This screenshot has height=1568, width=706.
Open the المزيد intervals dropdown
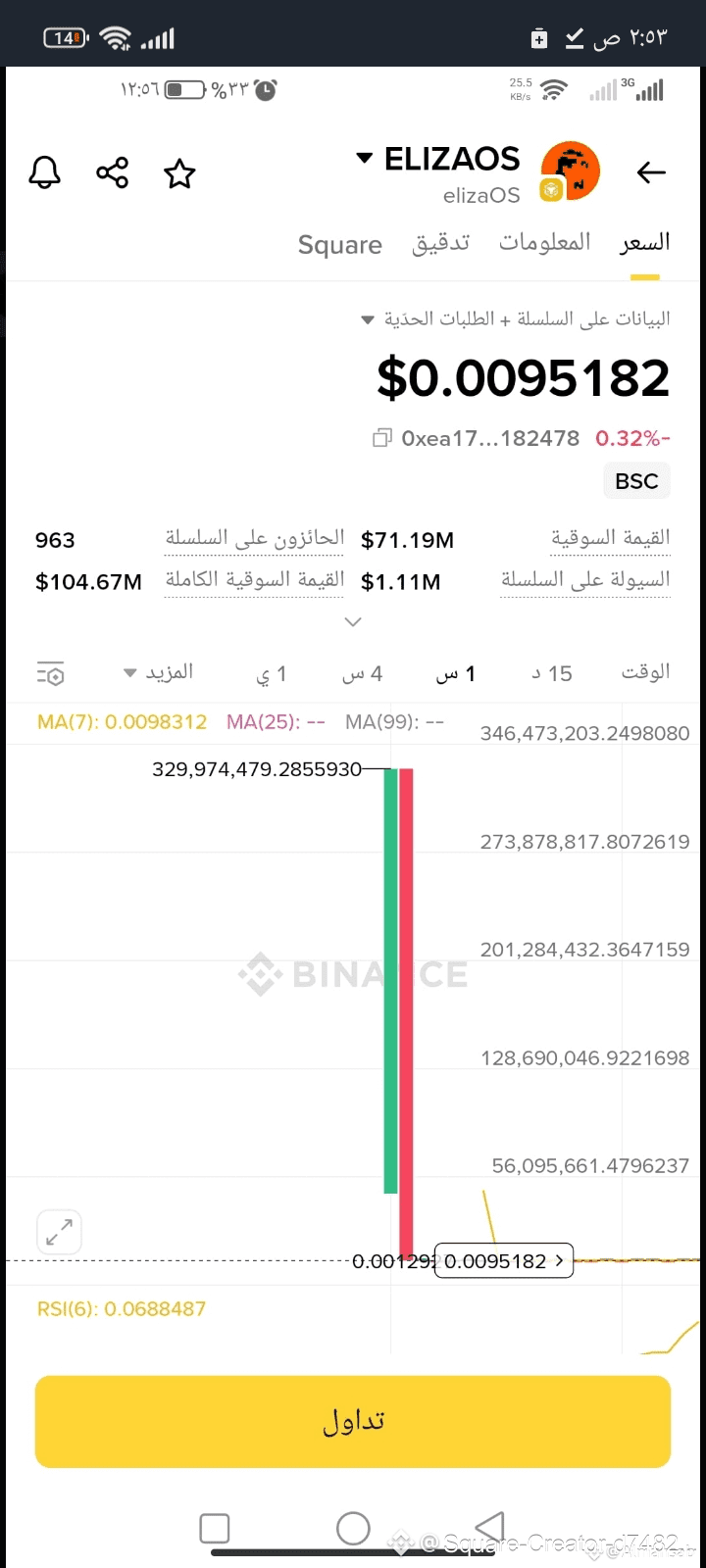(x=157, y=673)
